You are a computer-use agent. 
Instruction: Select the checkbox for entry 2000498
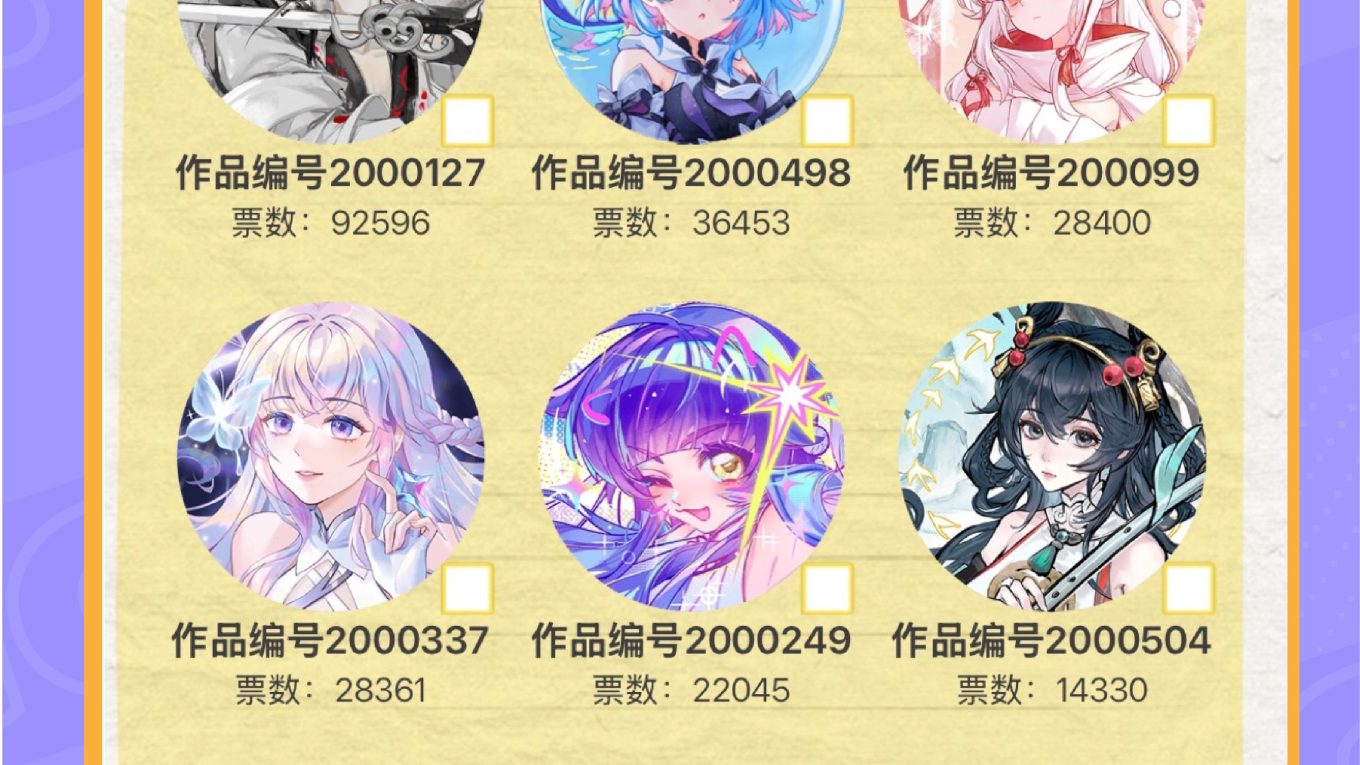[x=827, y=121]
